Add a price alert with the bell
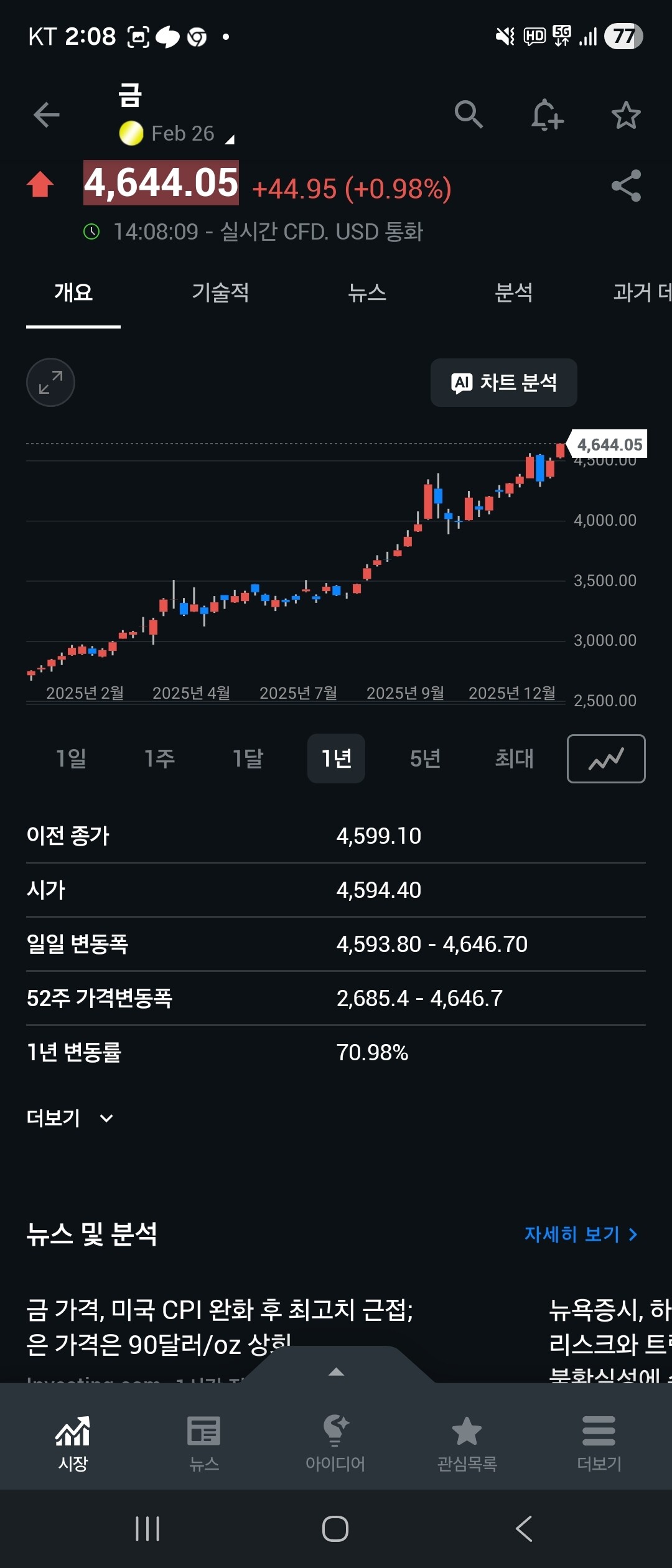This screenshot has width=672, height=1568. [x=547, y=115]
